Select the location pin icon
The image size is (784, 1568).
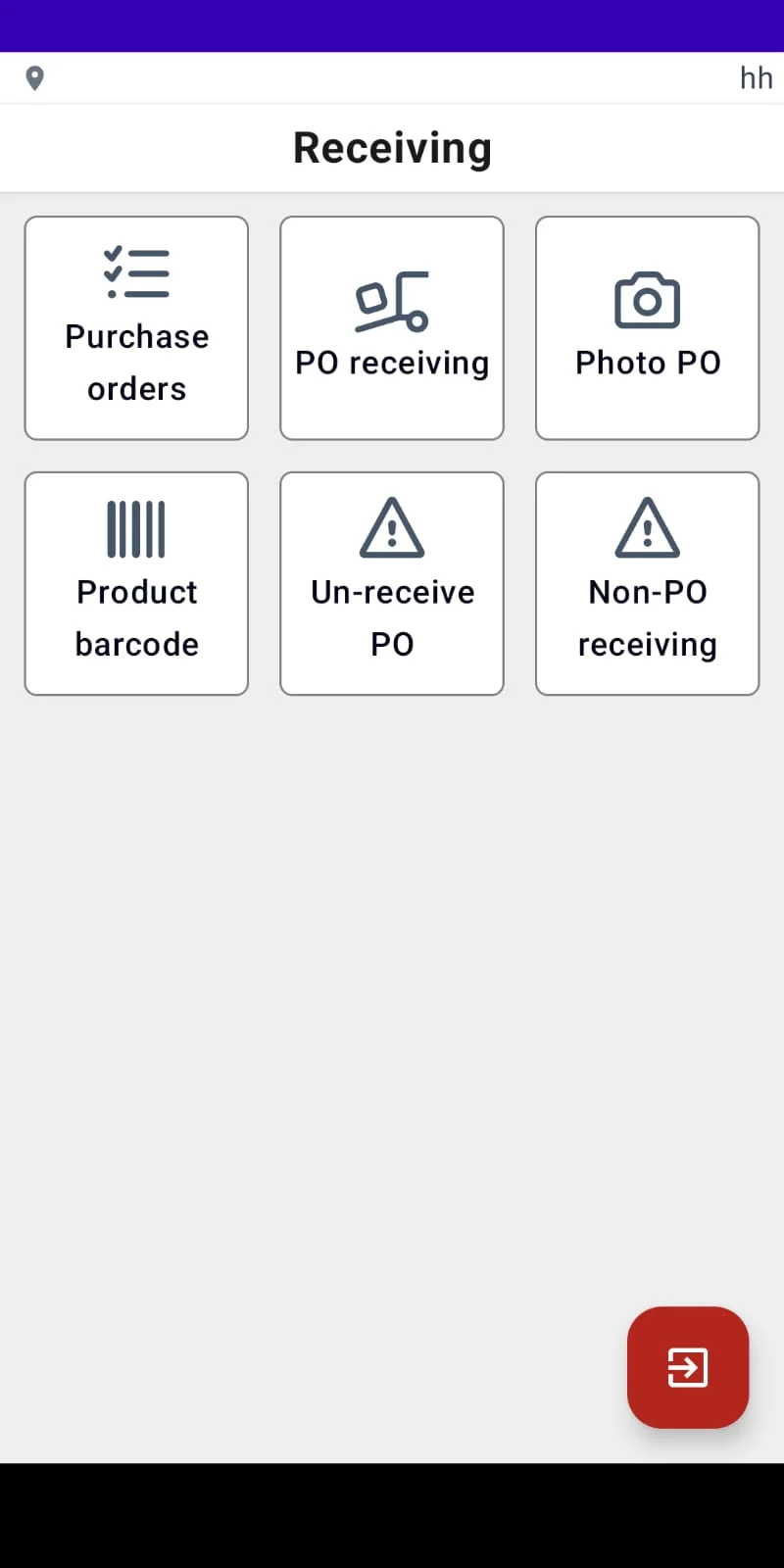tap(35, 77)
